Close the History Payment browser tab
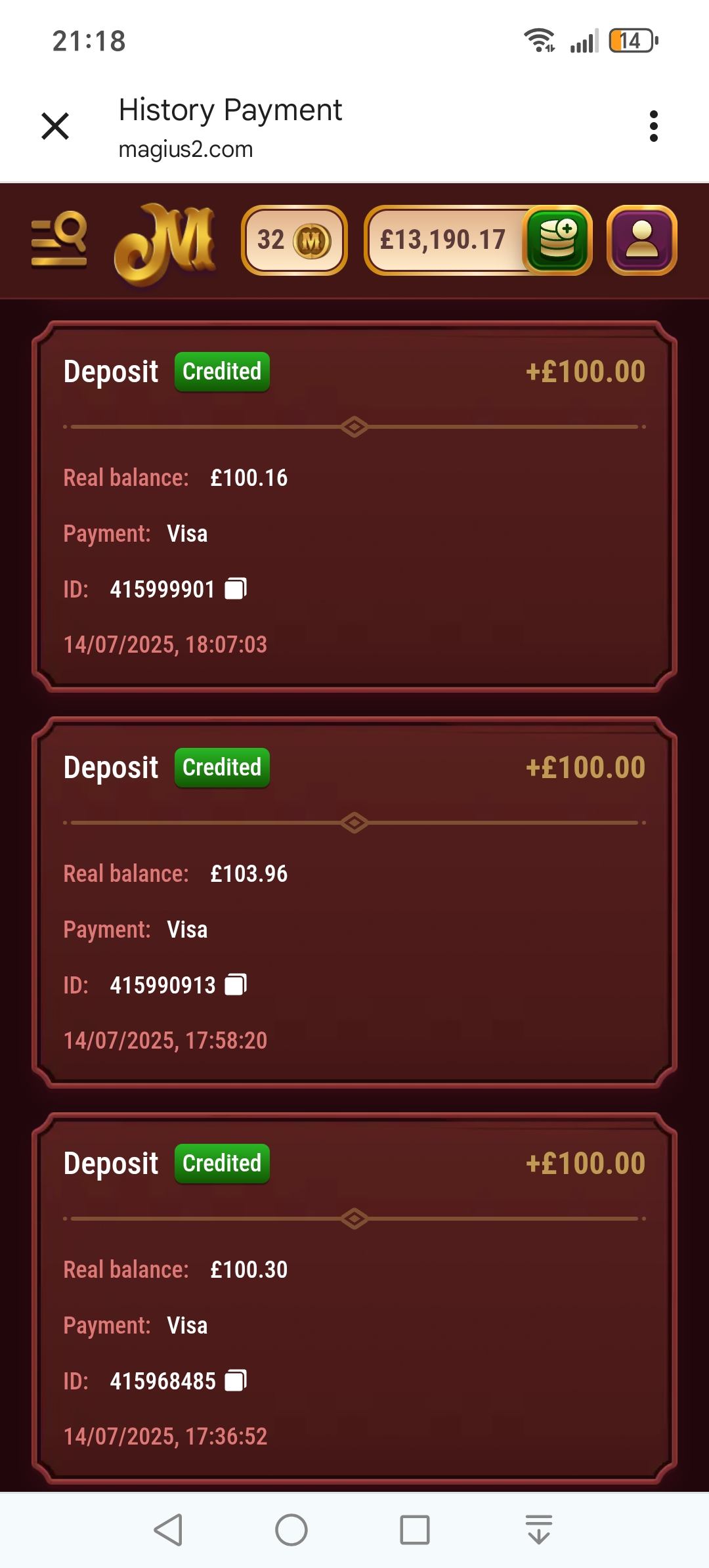Screen dimensions: 709x1568 coord(55,126)
